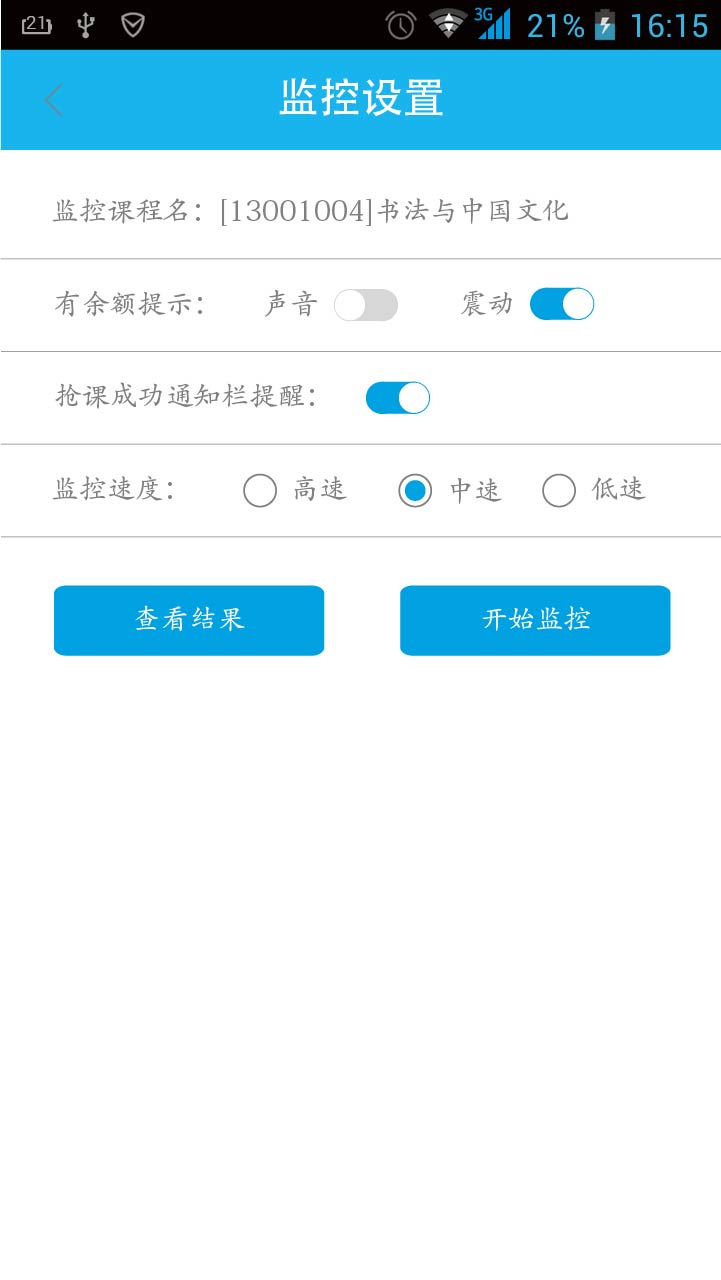Start monitoring with 开始监控
721x1280 pixels.
(535, 620)
